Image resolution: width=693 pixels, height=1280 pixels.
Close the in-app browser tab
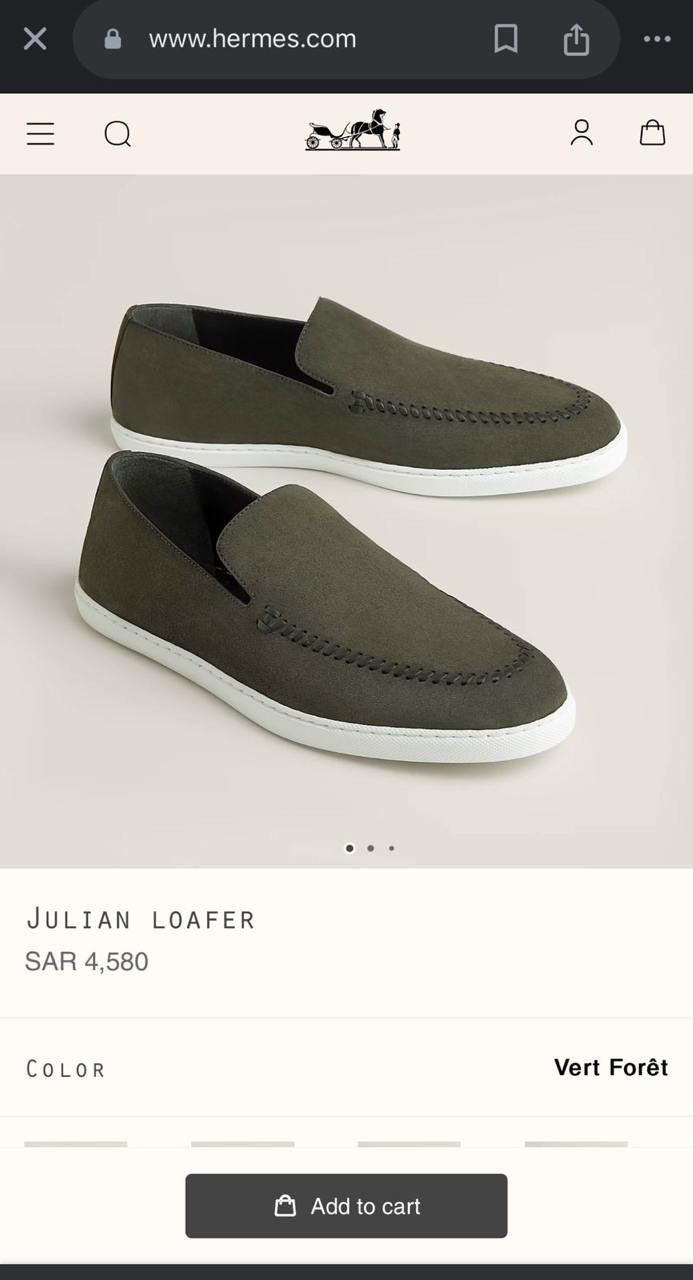tap(35, 39)
